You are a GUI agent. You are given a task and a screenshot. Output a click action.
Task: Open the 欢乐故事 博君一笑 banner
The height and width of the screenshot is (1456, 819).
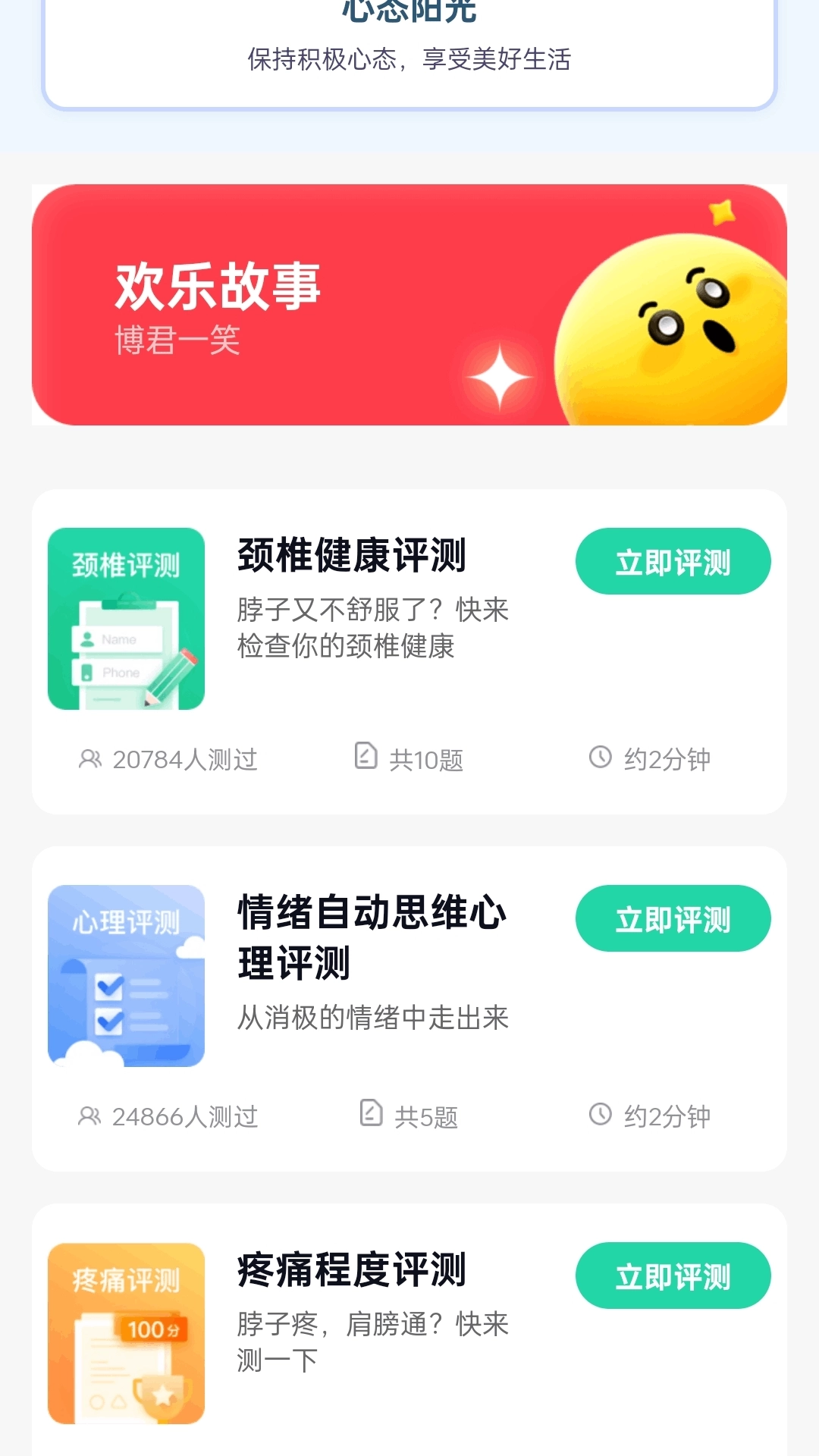(303, 303)
